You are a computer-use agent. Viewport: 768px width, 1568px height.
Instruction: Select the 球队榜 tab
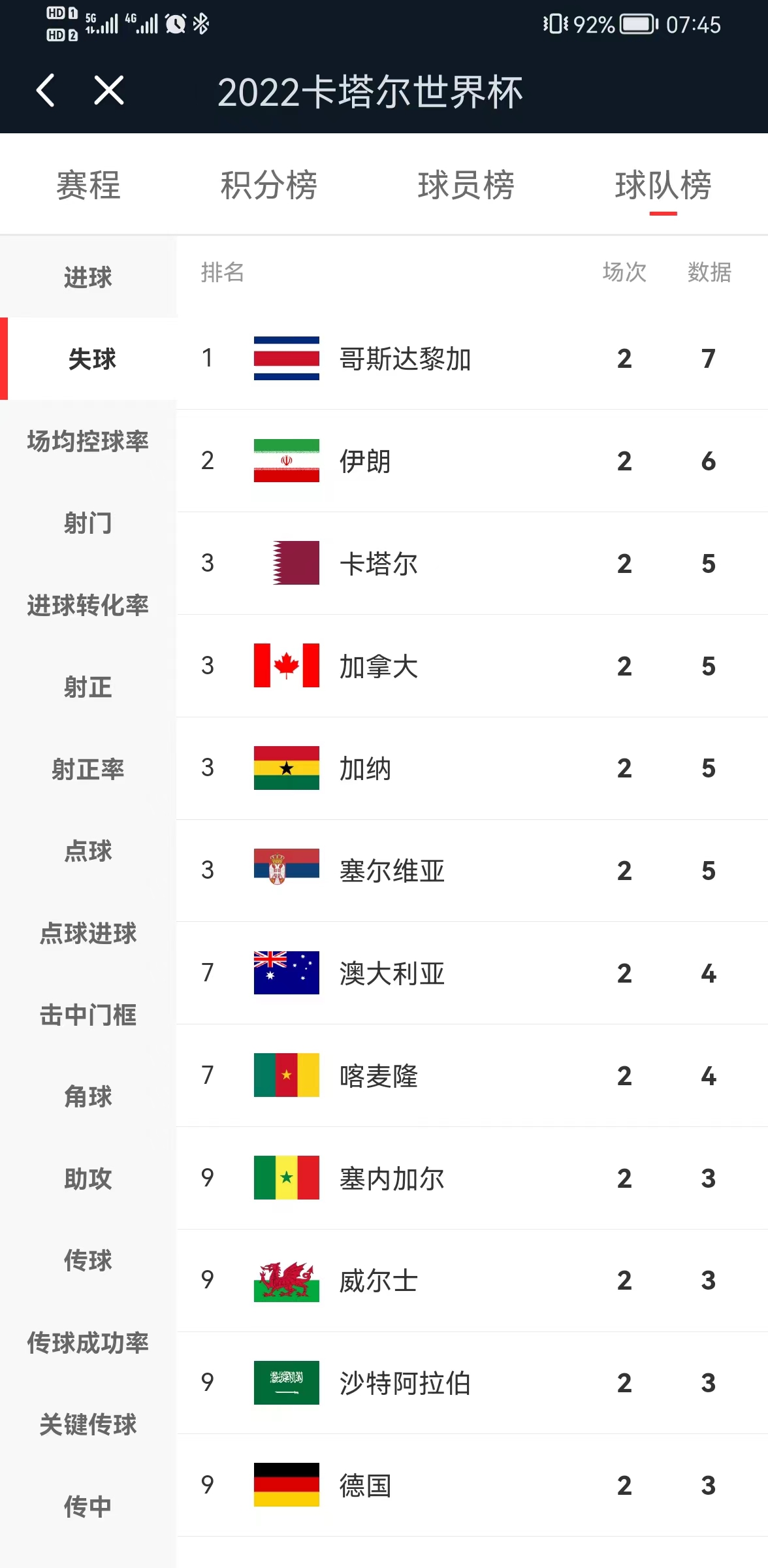coord(663,185)
